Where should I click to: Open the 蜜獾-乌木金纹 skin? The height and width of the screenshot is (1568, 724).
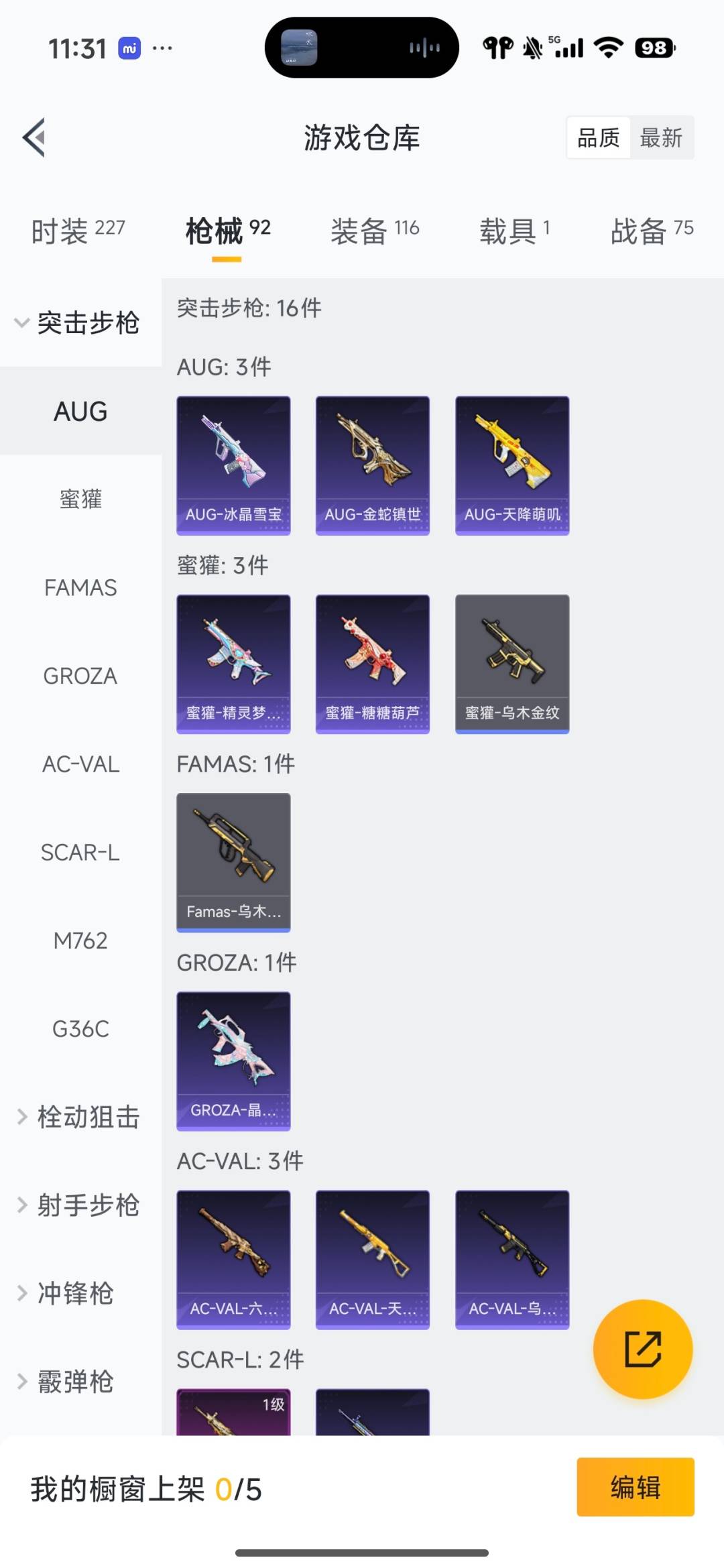click(x=512, y=663)
